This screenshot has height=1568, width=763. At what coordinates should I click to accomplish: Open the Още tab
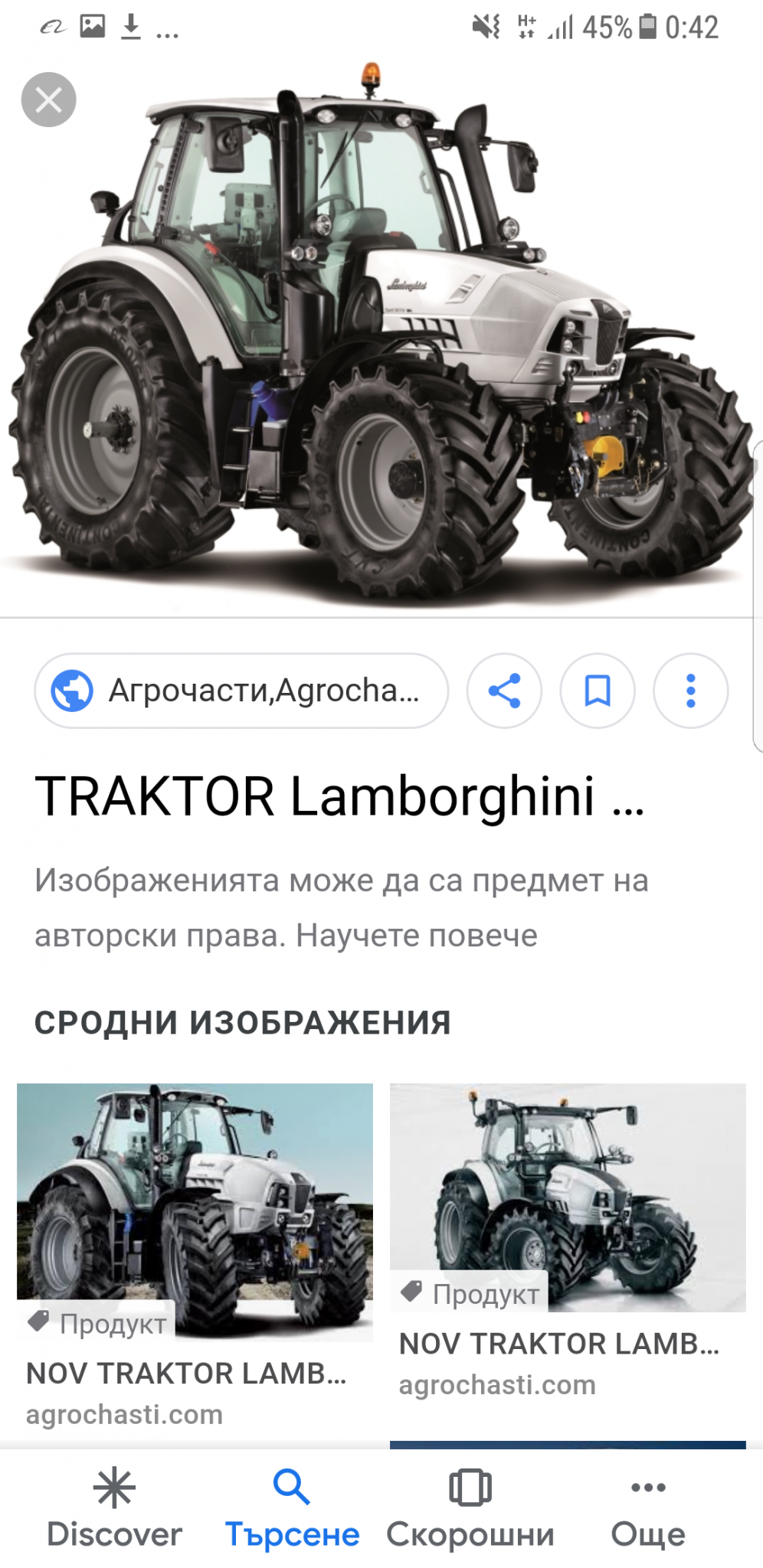coord(648,1508)
